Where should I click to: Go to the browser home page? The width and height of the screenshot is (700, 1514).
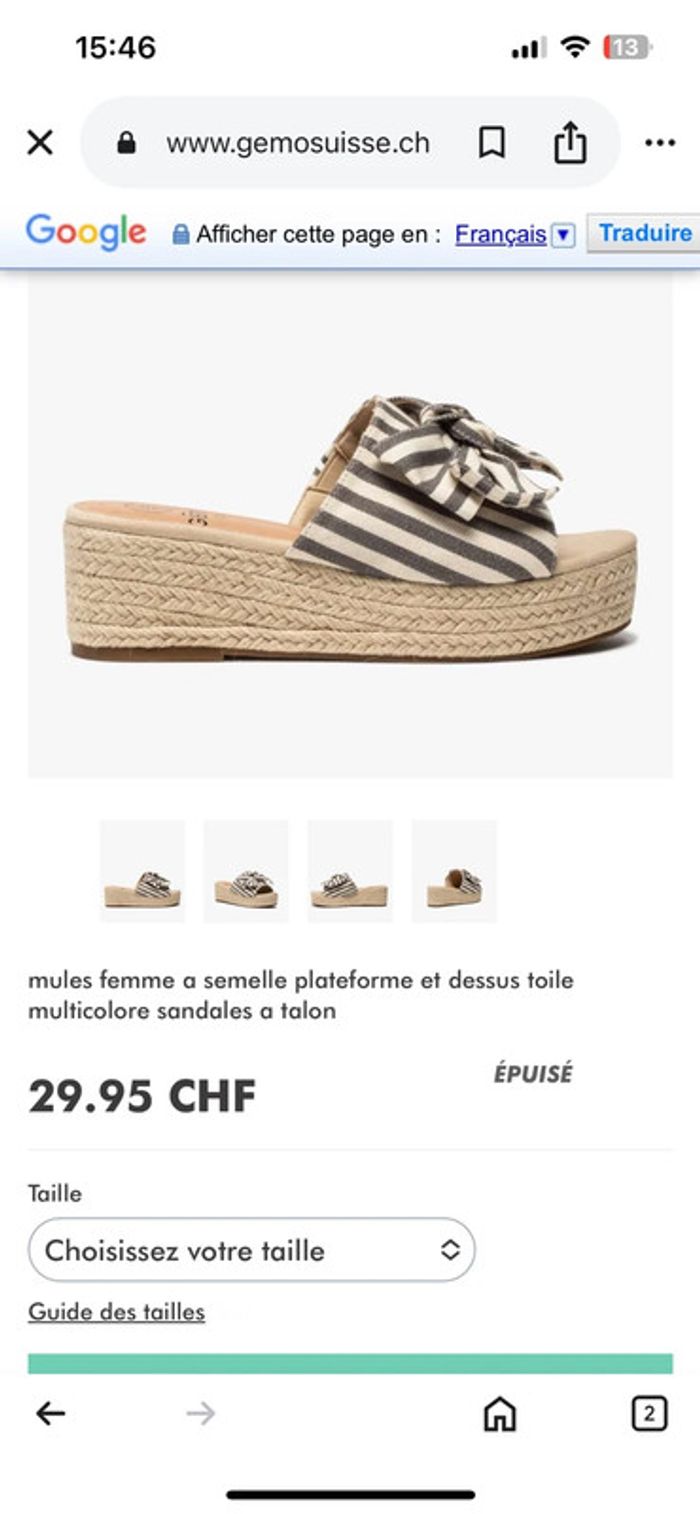[499, 1413]
